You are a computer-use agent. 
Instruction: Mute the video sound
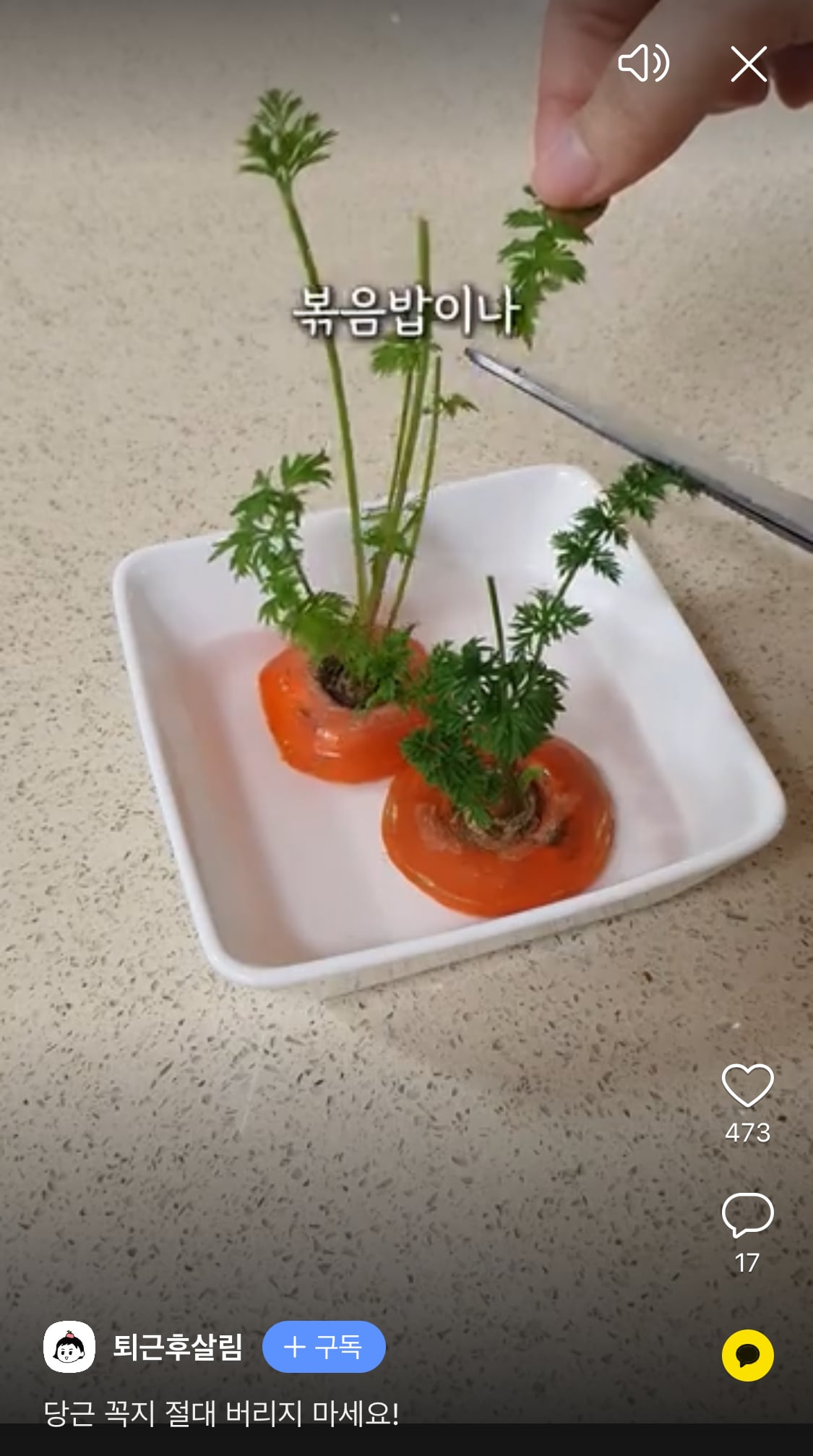[x=643, y=63]
